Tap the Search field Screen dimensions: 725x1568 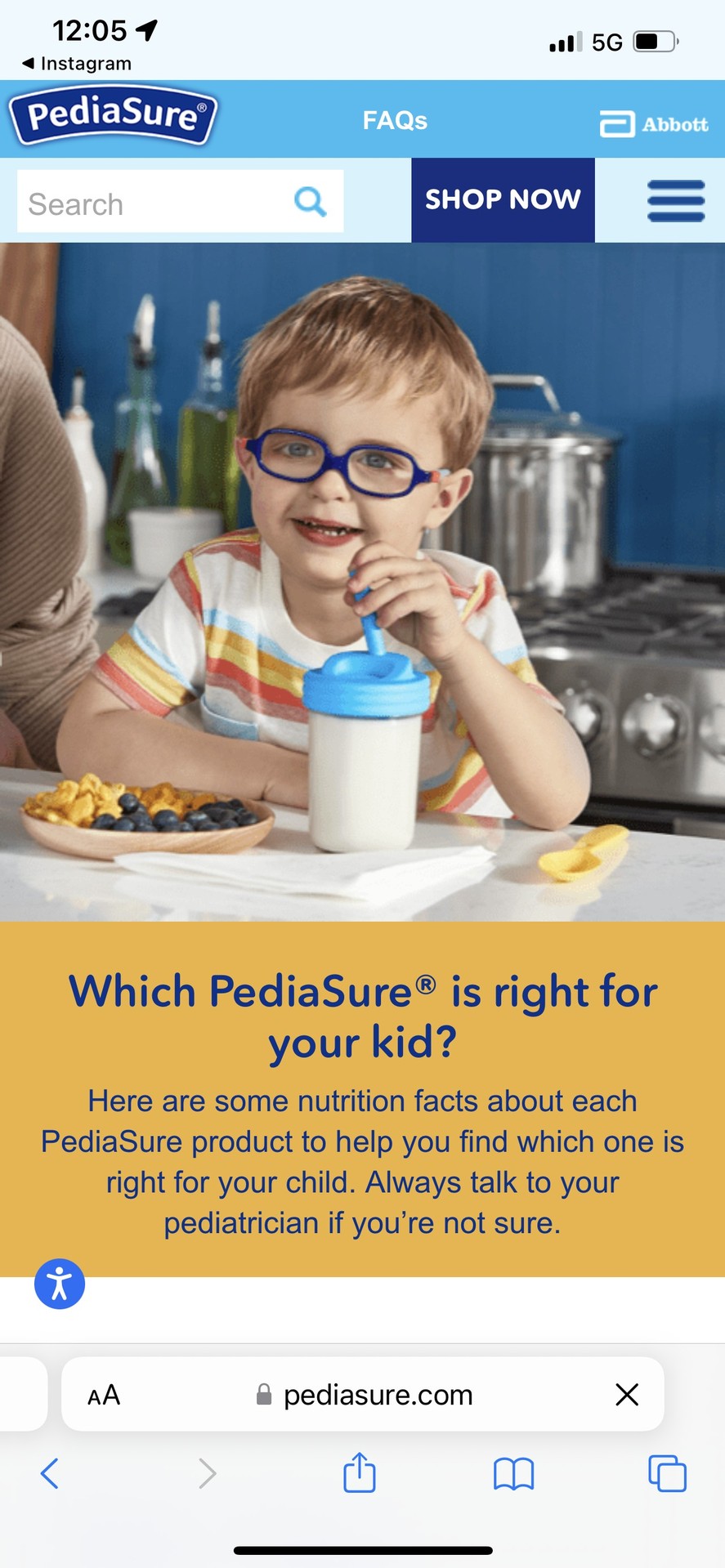pos(180,201)
